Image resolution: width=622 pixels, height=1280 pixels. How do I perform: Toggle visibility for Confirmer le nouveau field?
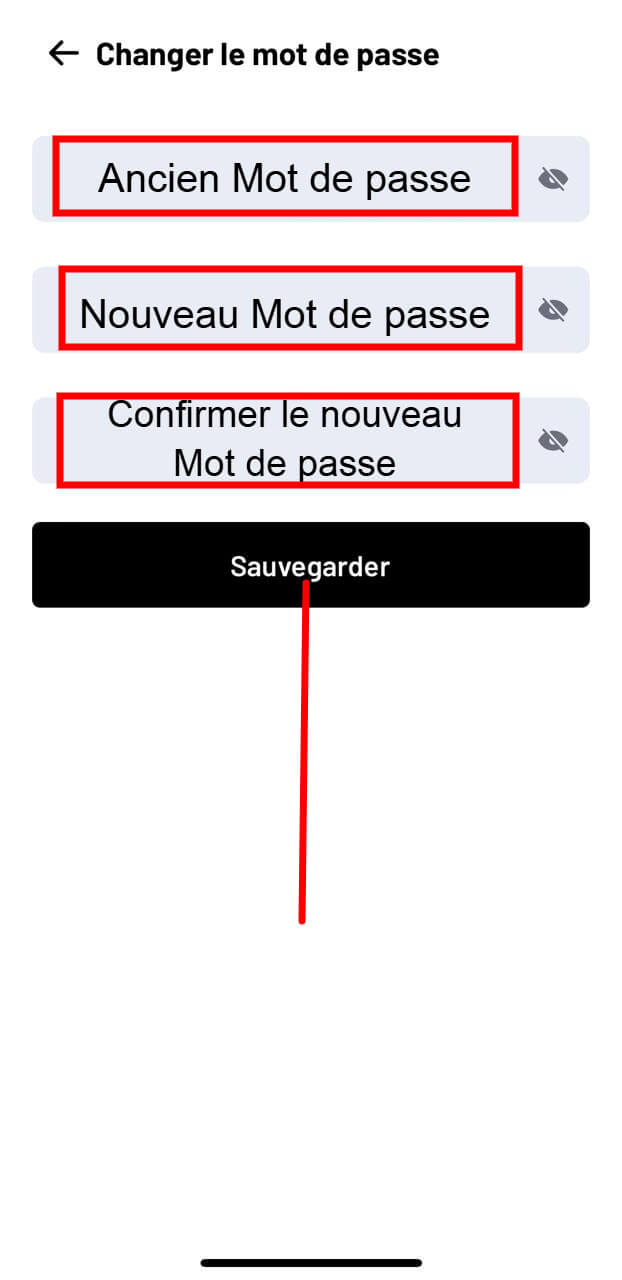[x=553, y=440]
